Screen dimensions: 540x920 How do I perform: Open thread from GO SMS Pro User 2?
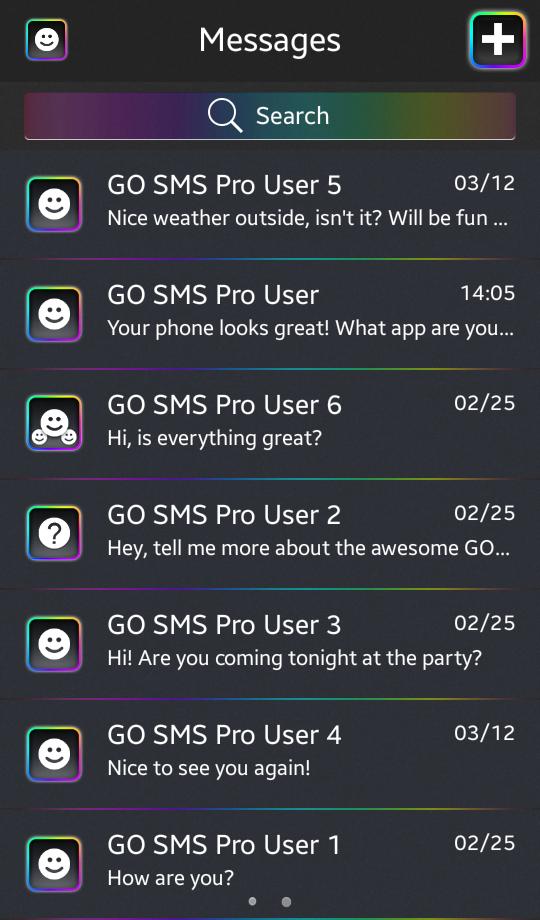point(270,534)
